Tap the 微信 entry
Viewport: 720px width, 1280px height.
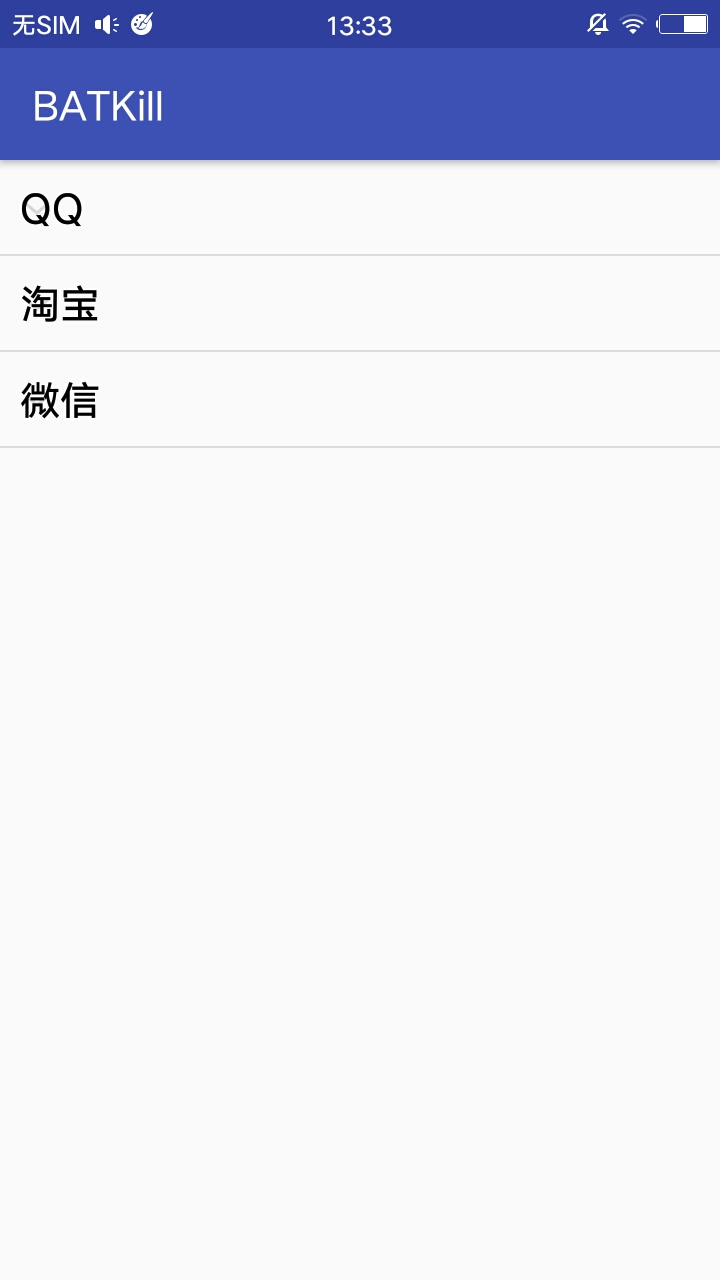pos(360,400)
